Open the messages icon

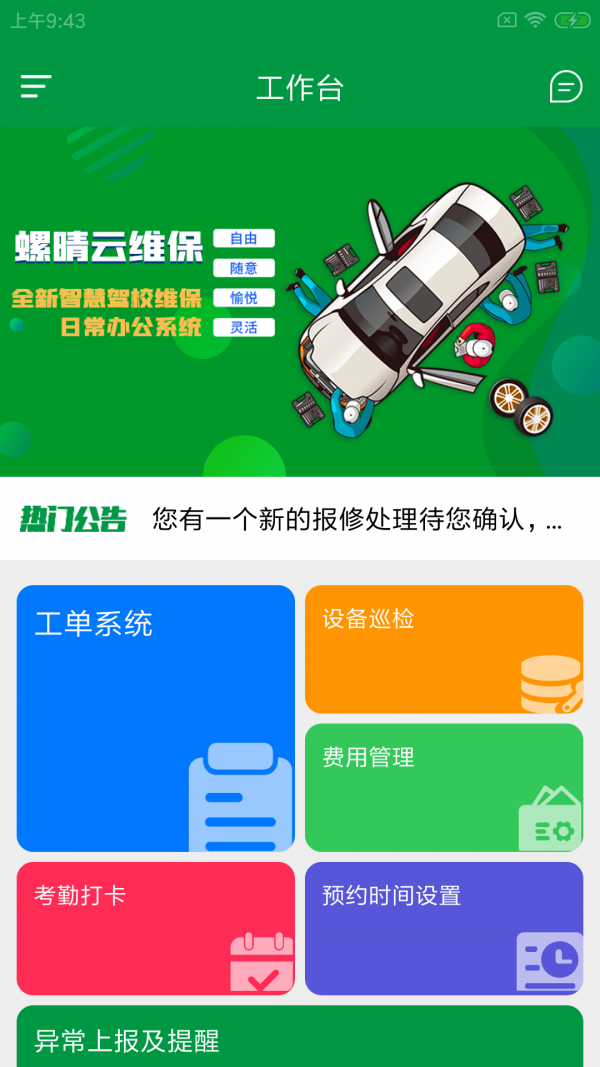tap(566, 87)
